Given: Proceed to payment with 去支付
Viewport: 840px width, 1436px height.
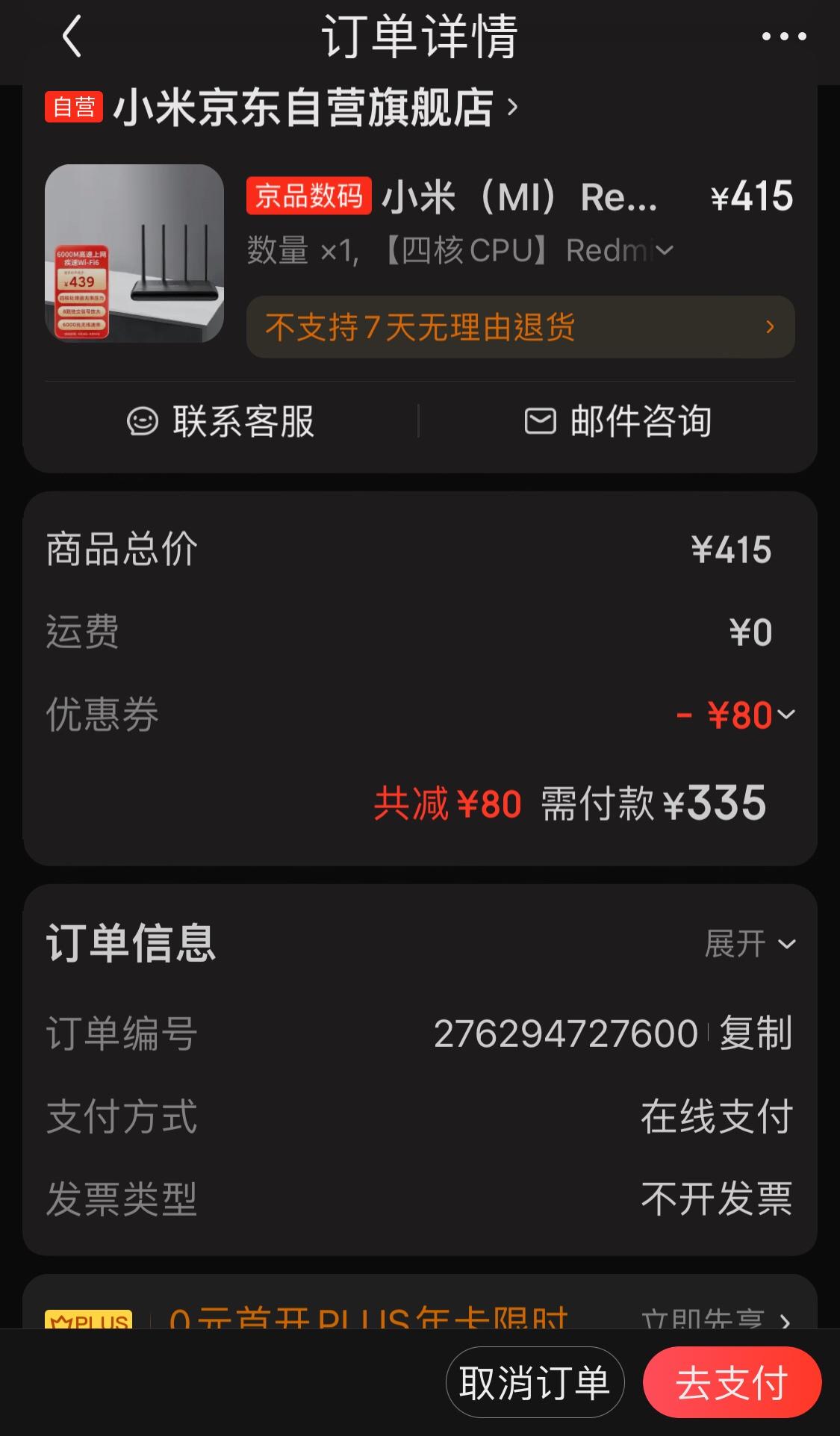Looking at the screenshot, I should click(x=732, y=1382).
